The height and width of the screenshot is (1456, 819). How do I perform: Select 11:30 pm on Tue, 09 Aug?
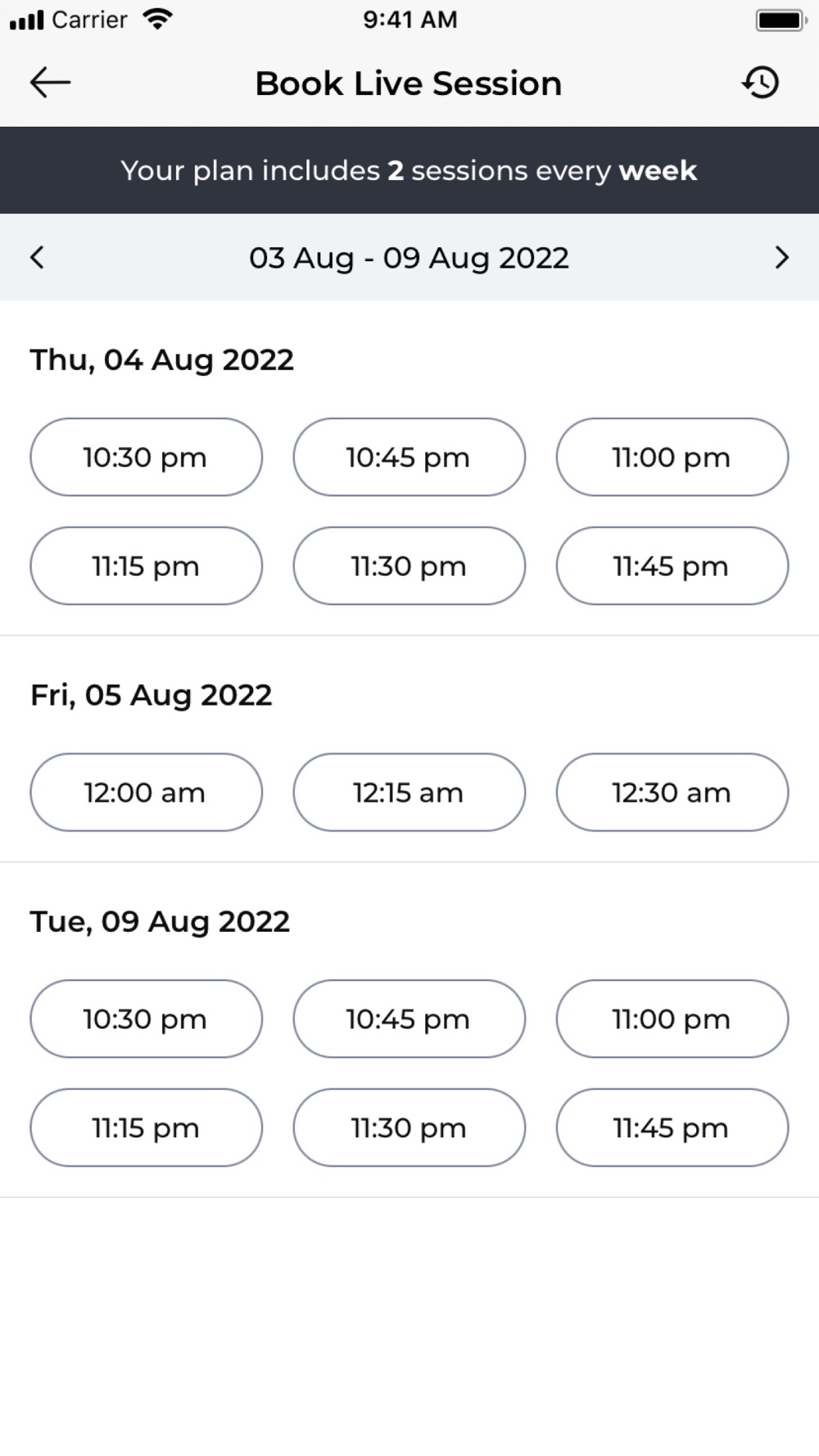pos(409,1128)
